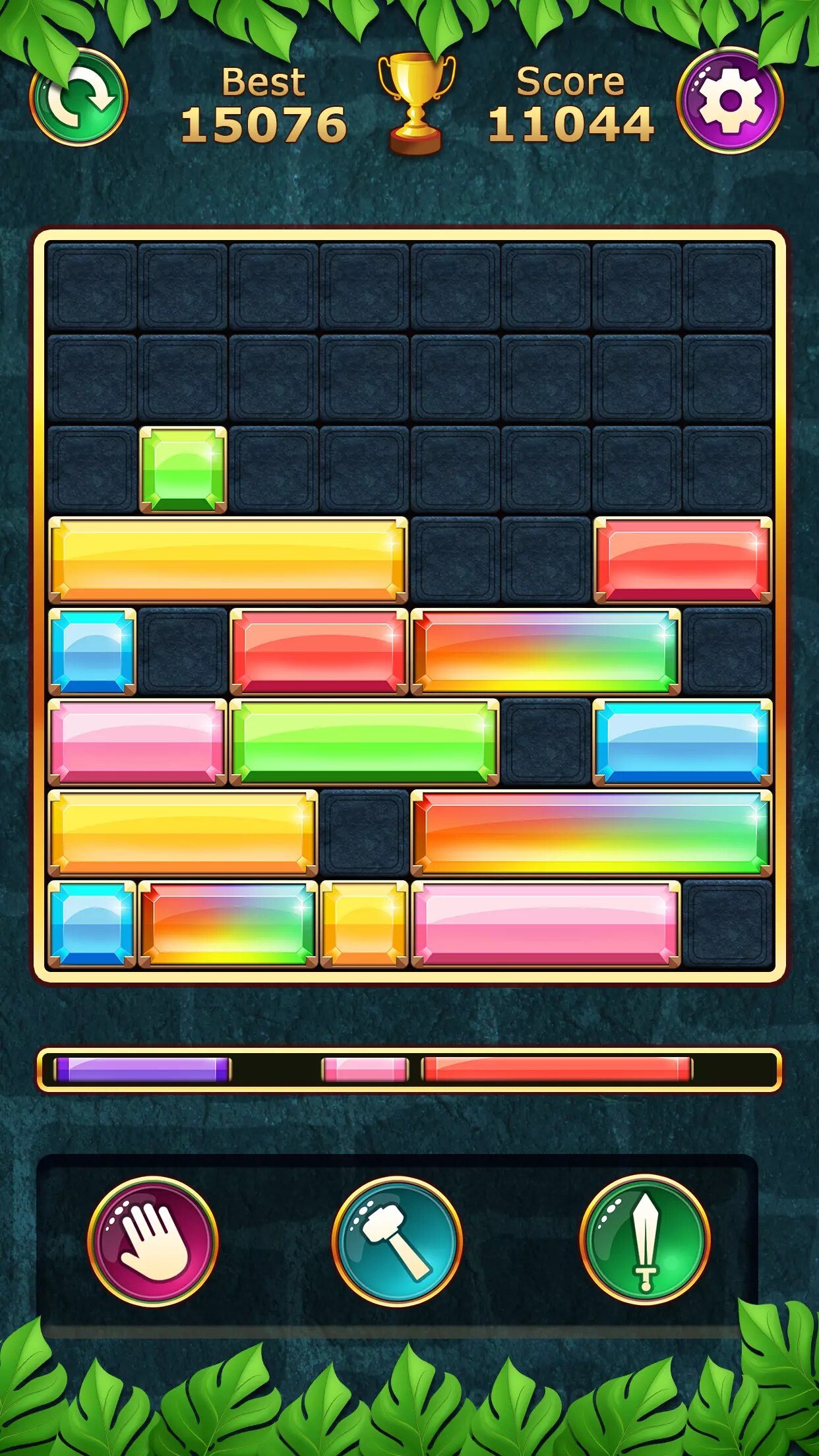The image size is (819, 1456).
Task: Tap the green restart arrow button
Action: tap(79, 98)
